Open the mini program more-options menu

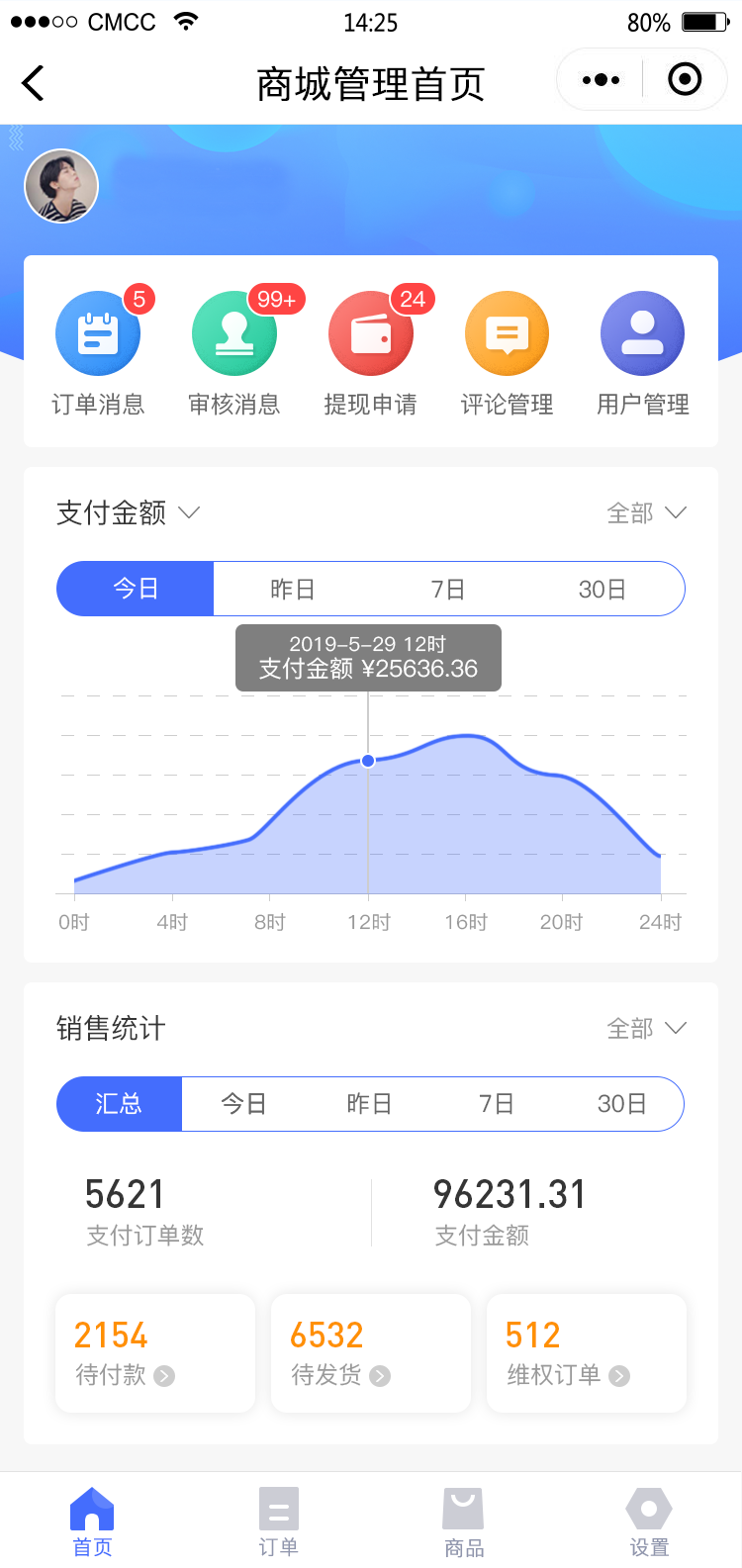[601, 80]
